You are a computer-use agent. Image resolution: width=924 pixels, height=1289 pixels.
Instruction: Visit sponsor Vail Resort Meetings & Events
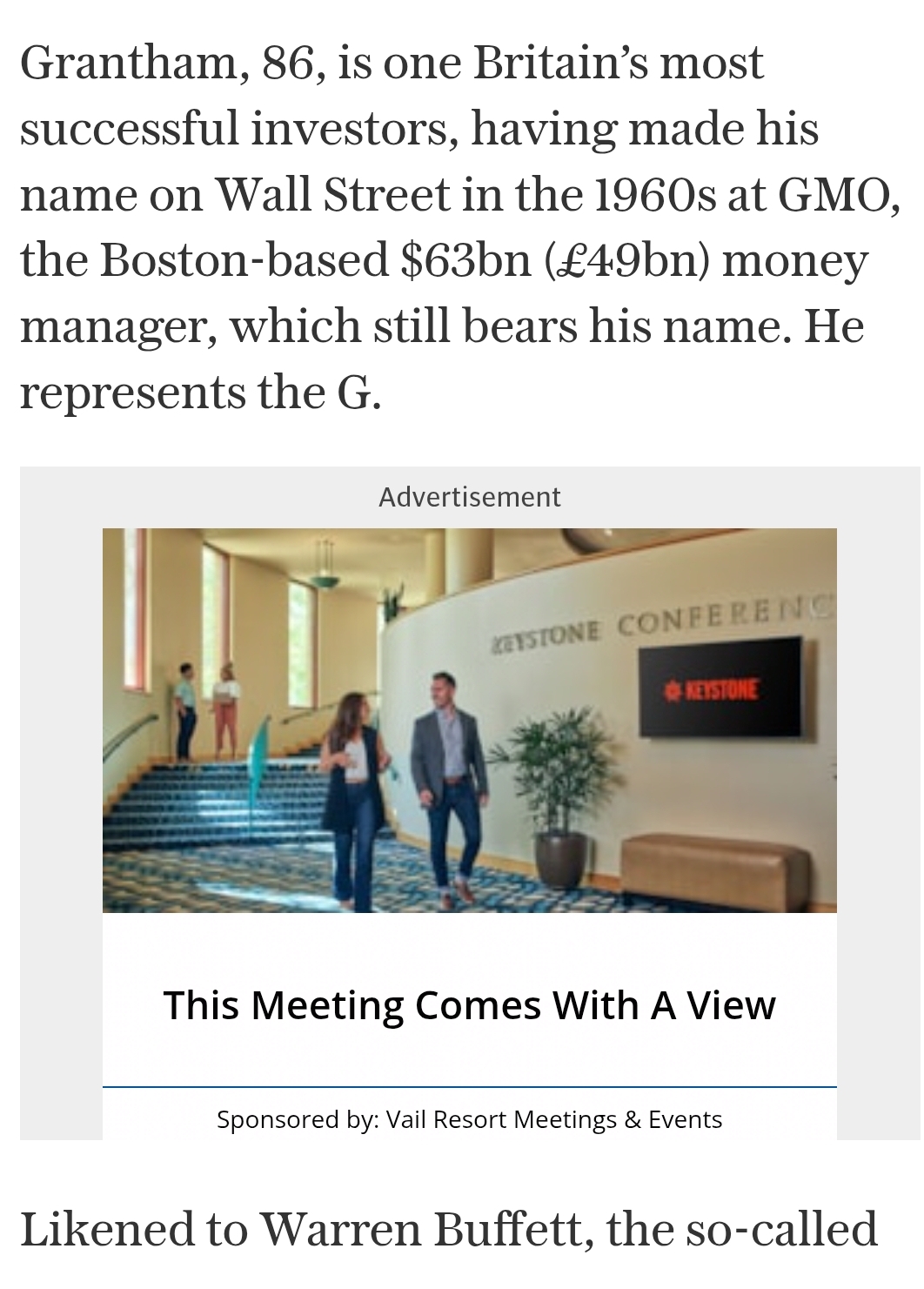click(469, 1119)
